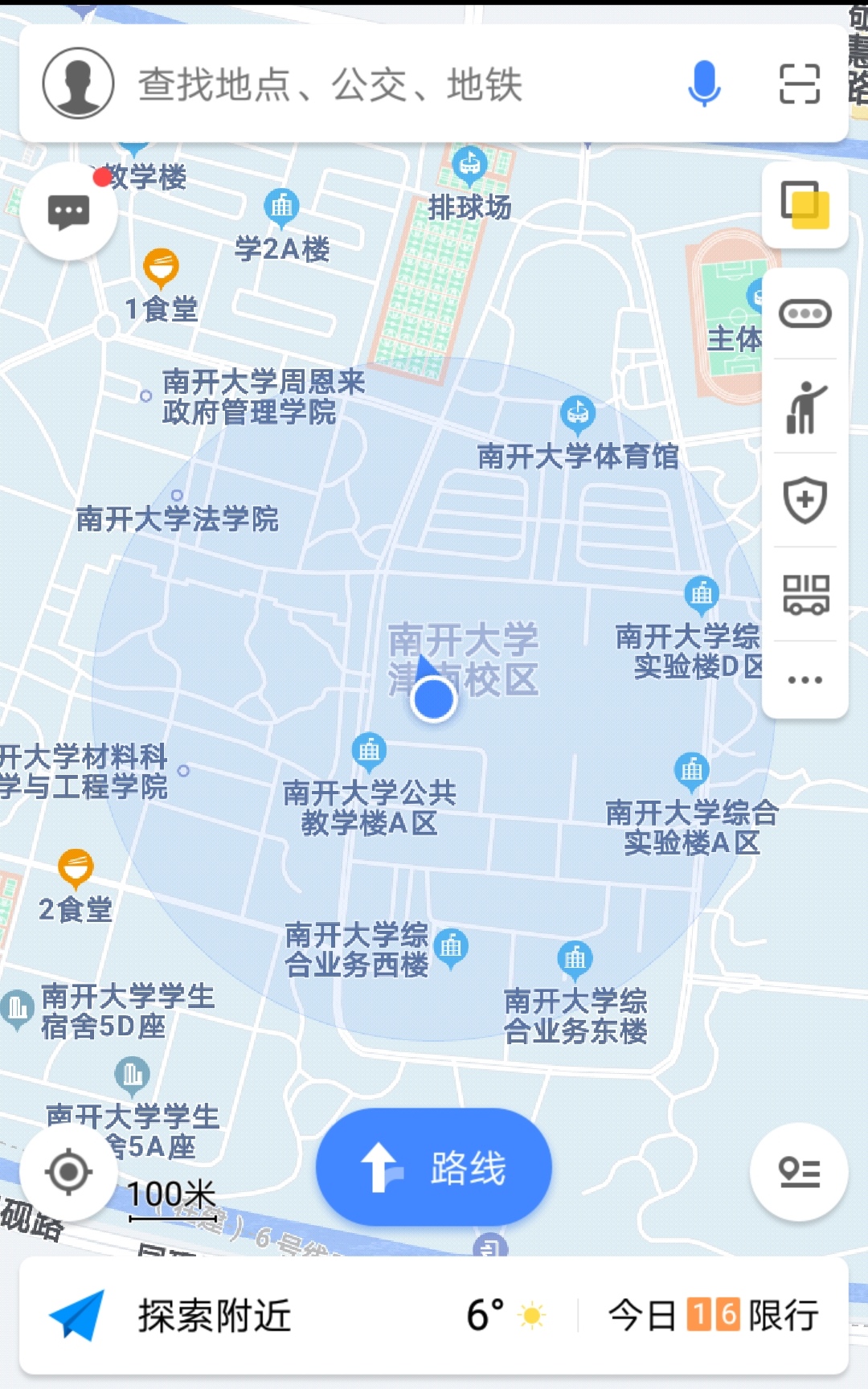The image size is (868, 1389).
Task: Select the 2食堂 canteen marker
Action: [76, 868]
